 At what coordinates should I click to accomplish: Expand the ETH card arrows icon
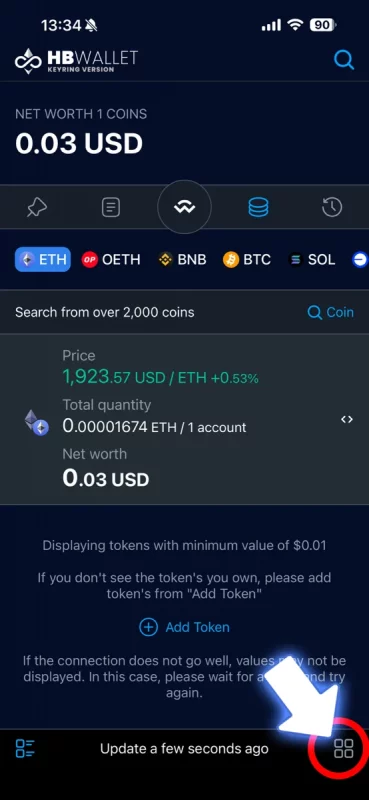pos(347,419)
